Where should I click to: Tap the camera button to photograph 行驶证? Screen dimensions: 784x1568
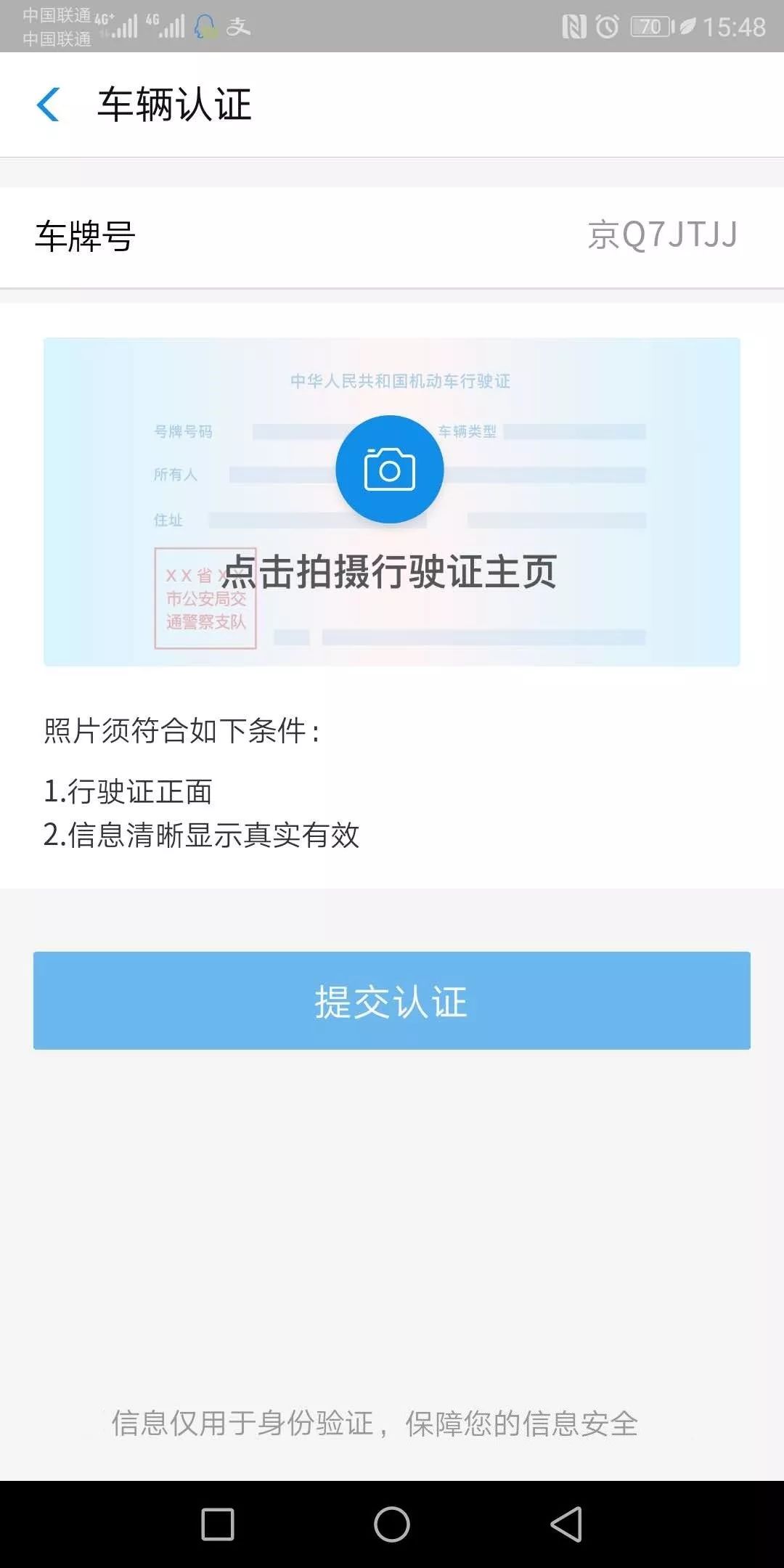pyautogui.click(x=390, y=469)
